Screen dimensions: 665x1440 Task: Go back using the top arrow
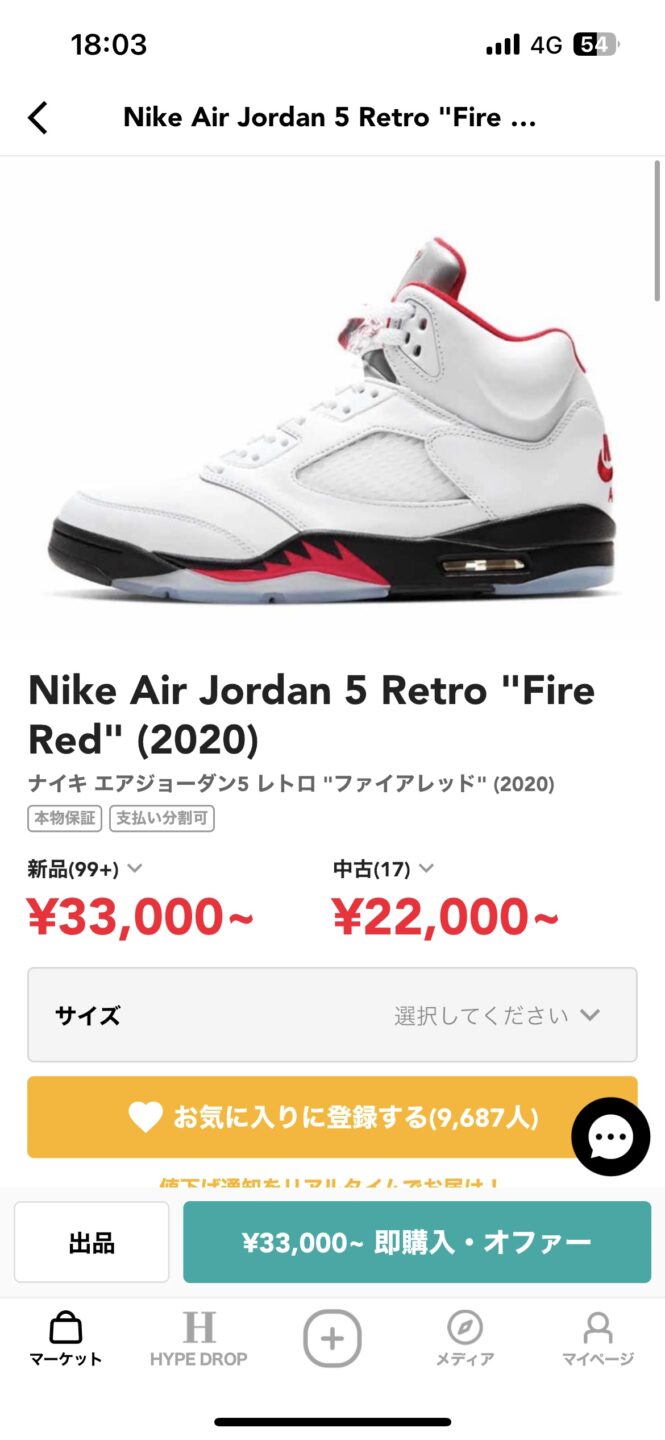pos(38,118)
